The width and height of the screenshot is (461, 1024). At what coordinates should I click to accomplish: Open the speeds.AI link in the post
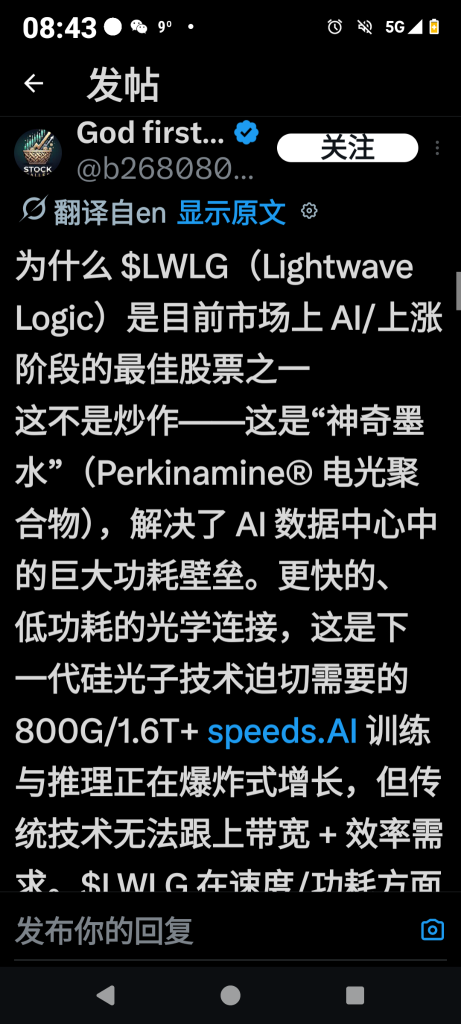tap(282, 732)
